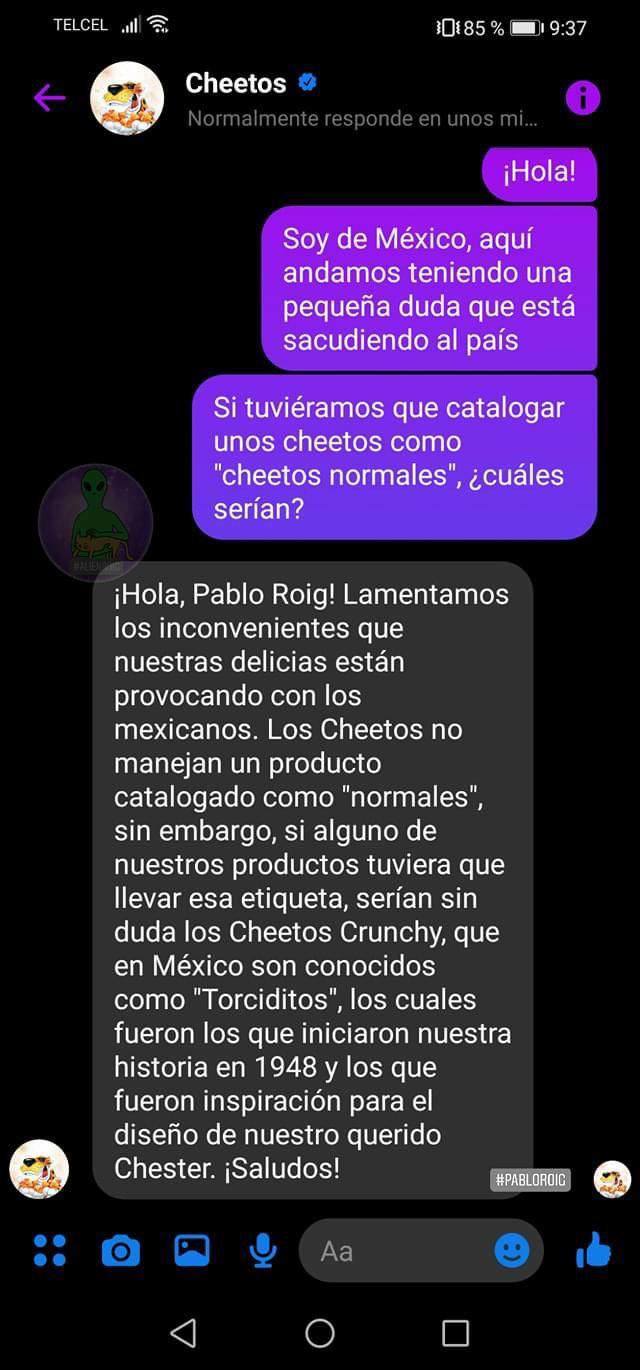Go back to the chat list

[x=49, y=97]
